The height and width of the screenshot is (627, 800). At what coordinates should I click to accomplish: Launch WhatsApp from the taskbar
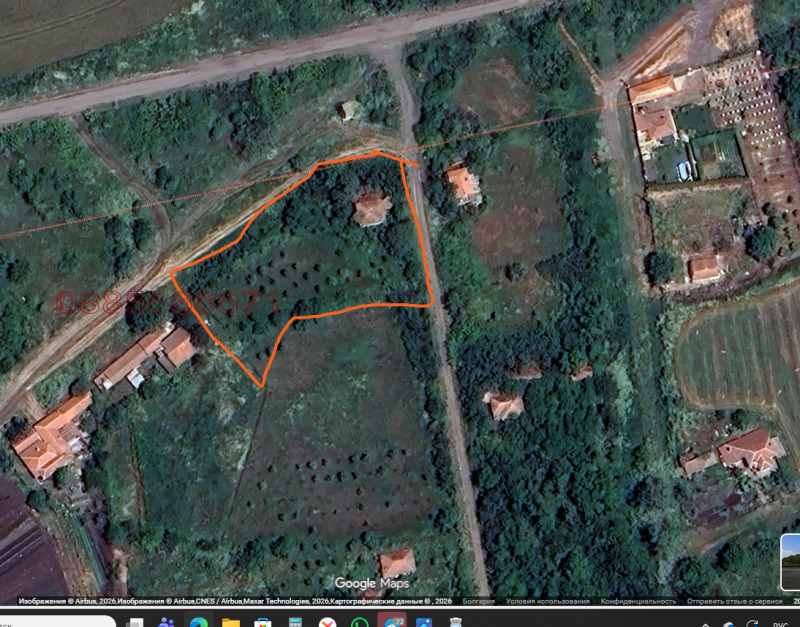pos(359,622)
